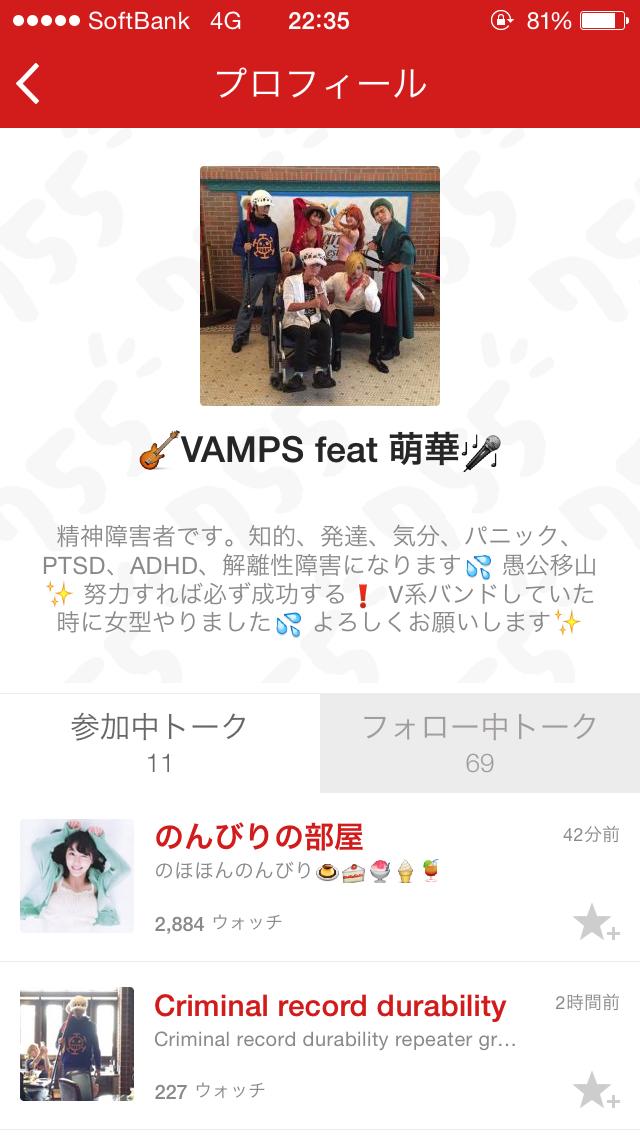Switch to the 参加中トーク tab

tap(160, 742)
